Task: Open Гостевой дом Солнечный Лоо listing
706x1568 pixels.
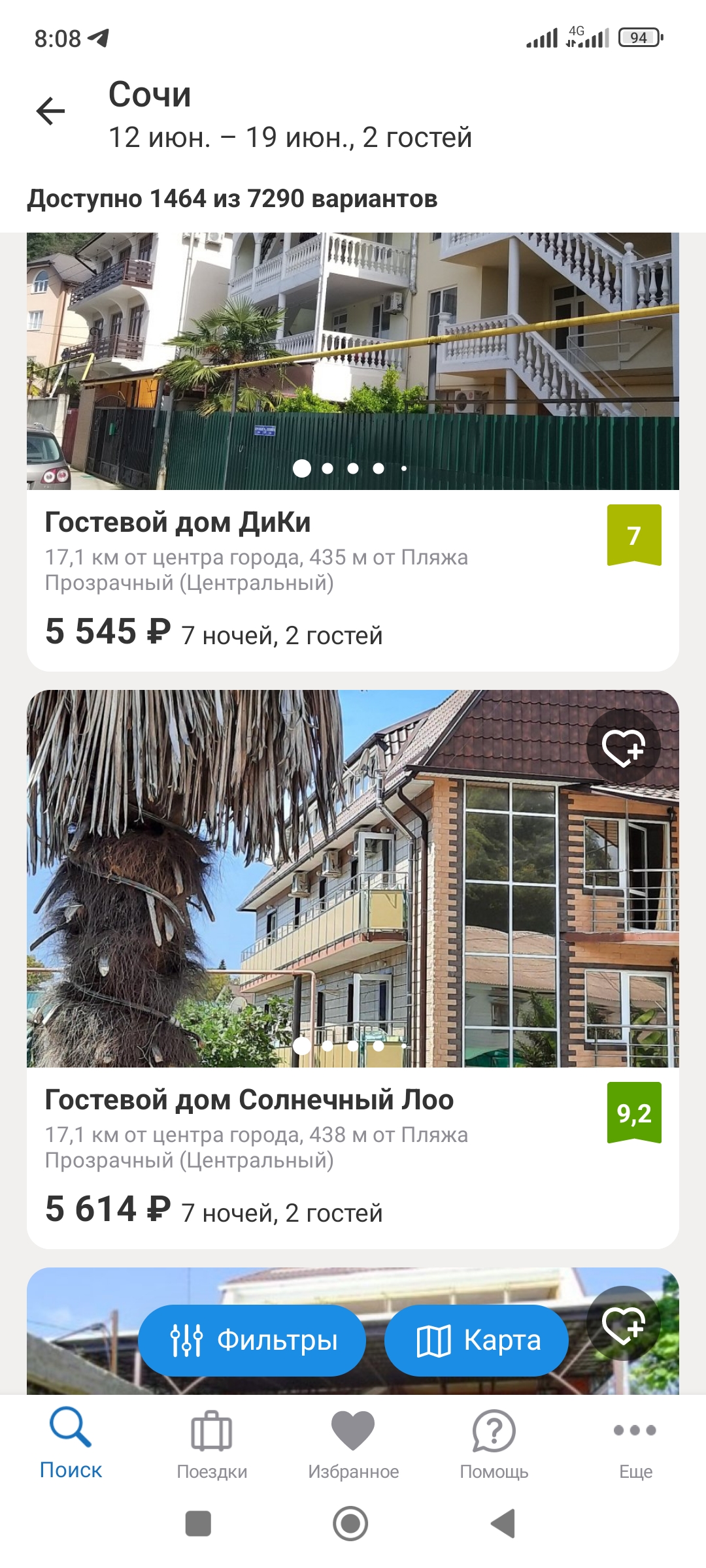Action: pos(249,1100)
